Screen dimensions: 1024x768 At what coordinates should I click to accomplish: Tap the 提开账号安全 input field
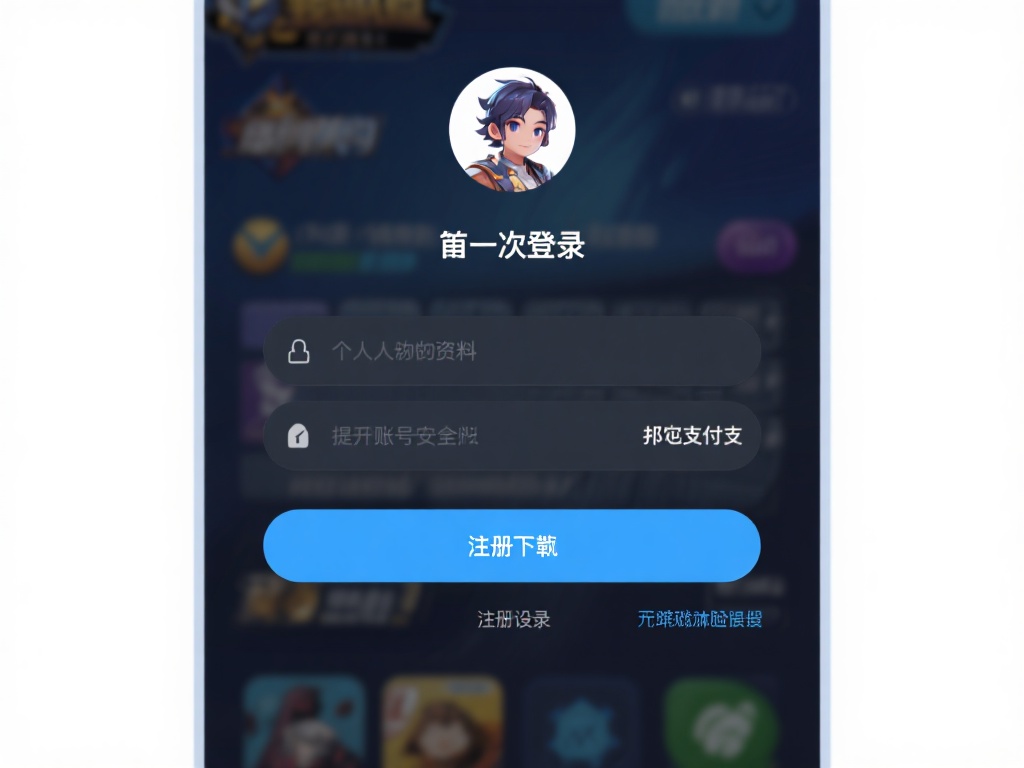click(450, 436)
